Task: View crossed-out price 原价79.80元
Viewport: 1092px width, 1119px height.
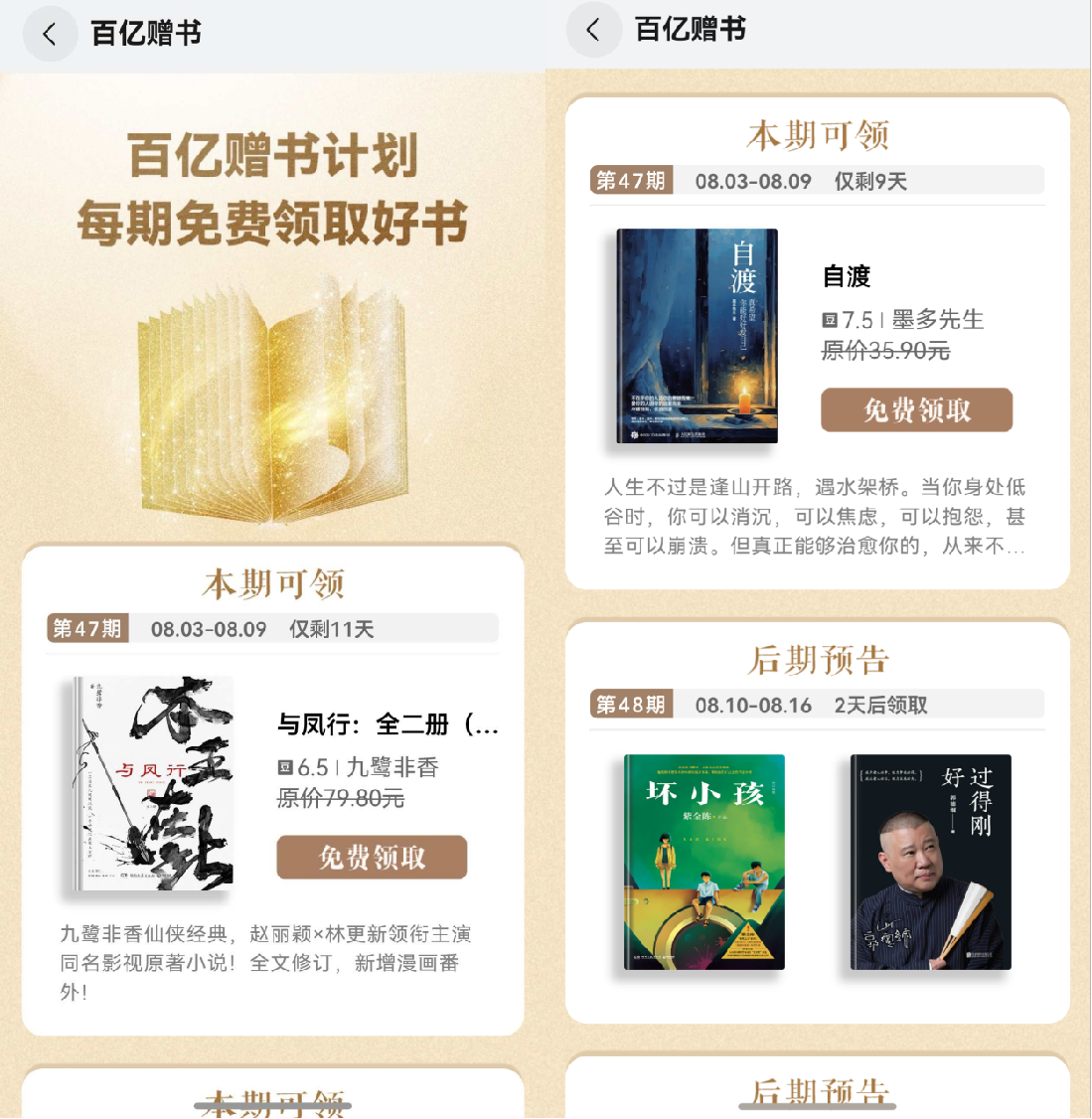Action: [341, 798]
